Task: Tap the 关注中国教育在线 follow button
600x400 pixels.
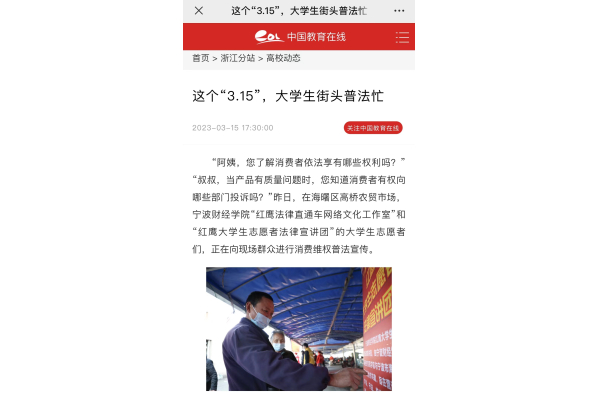Action: 372,128
